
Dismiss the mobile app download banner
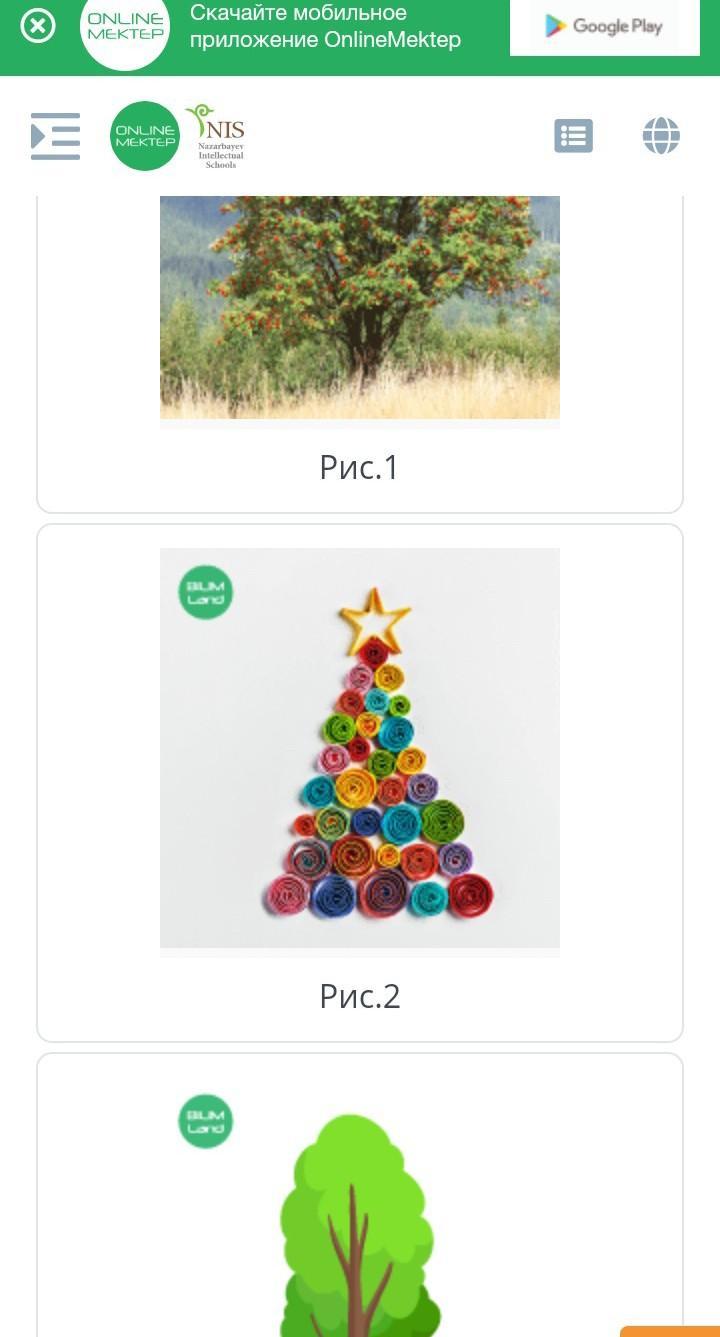[38, 26]
